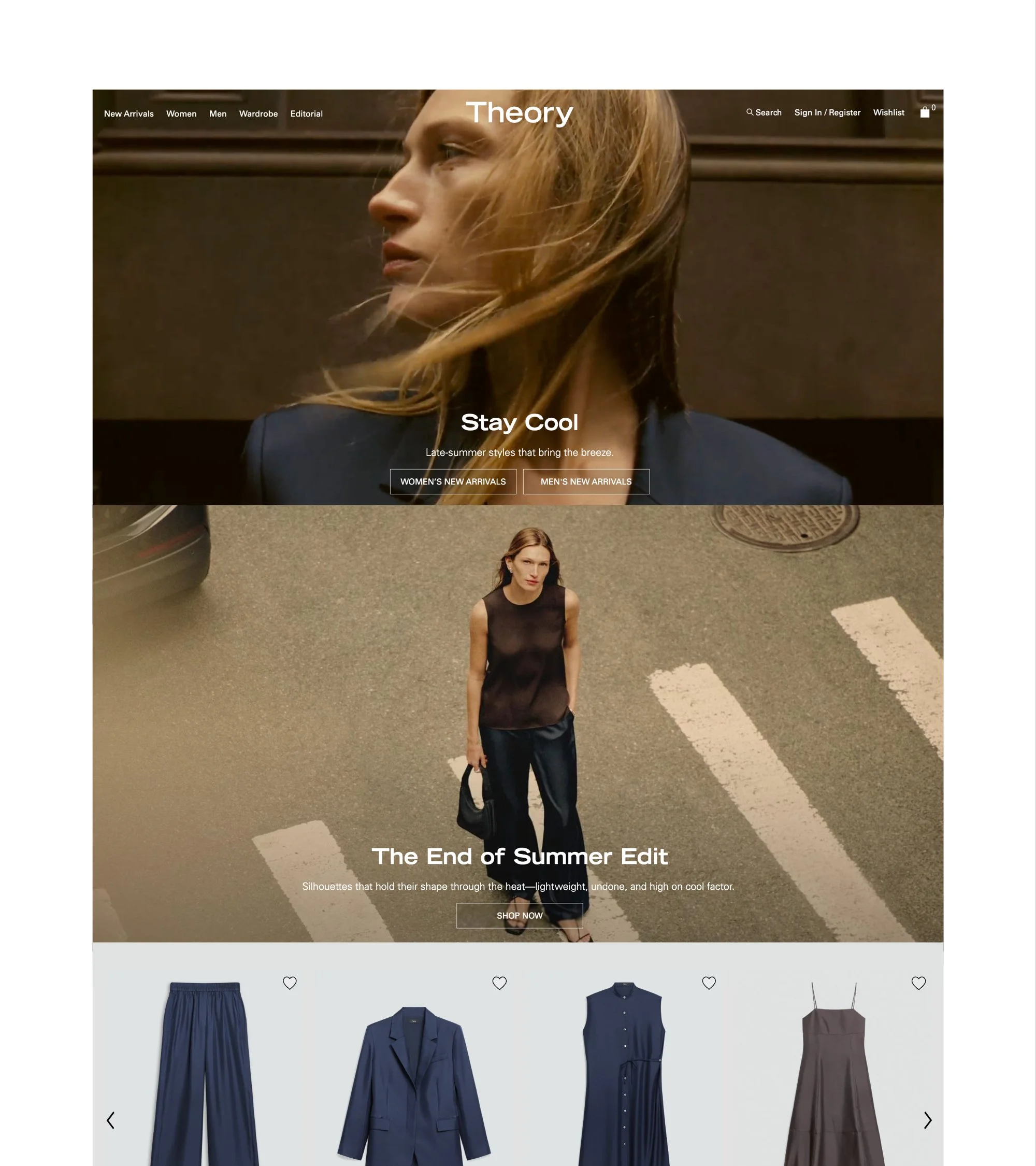This screenshot has height=1166, width=1036.
Task: Open Search in the header
Action: click(x=764, y=112)
